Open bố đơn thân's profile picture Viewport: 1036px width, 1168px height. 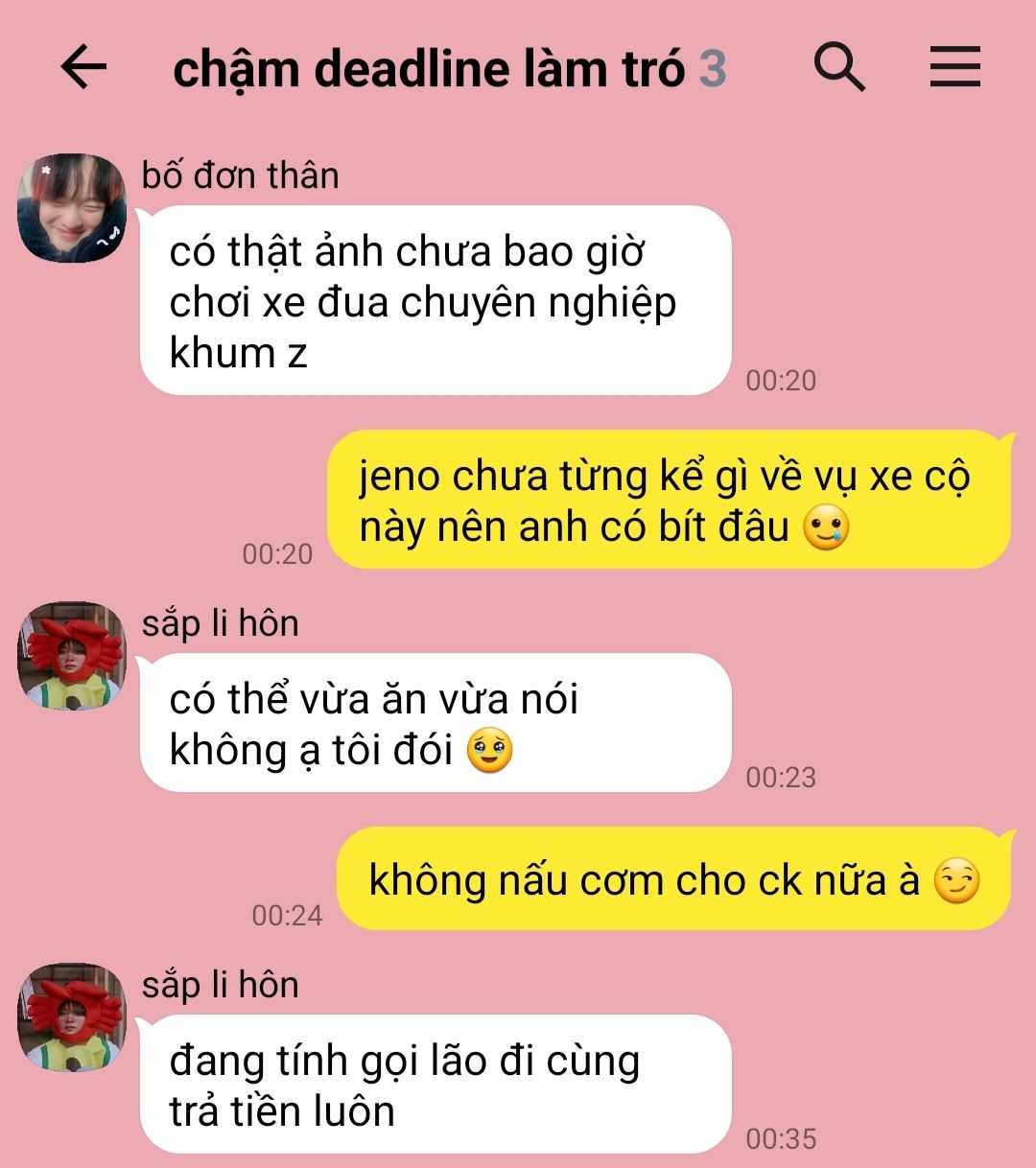pos(72,208)
